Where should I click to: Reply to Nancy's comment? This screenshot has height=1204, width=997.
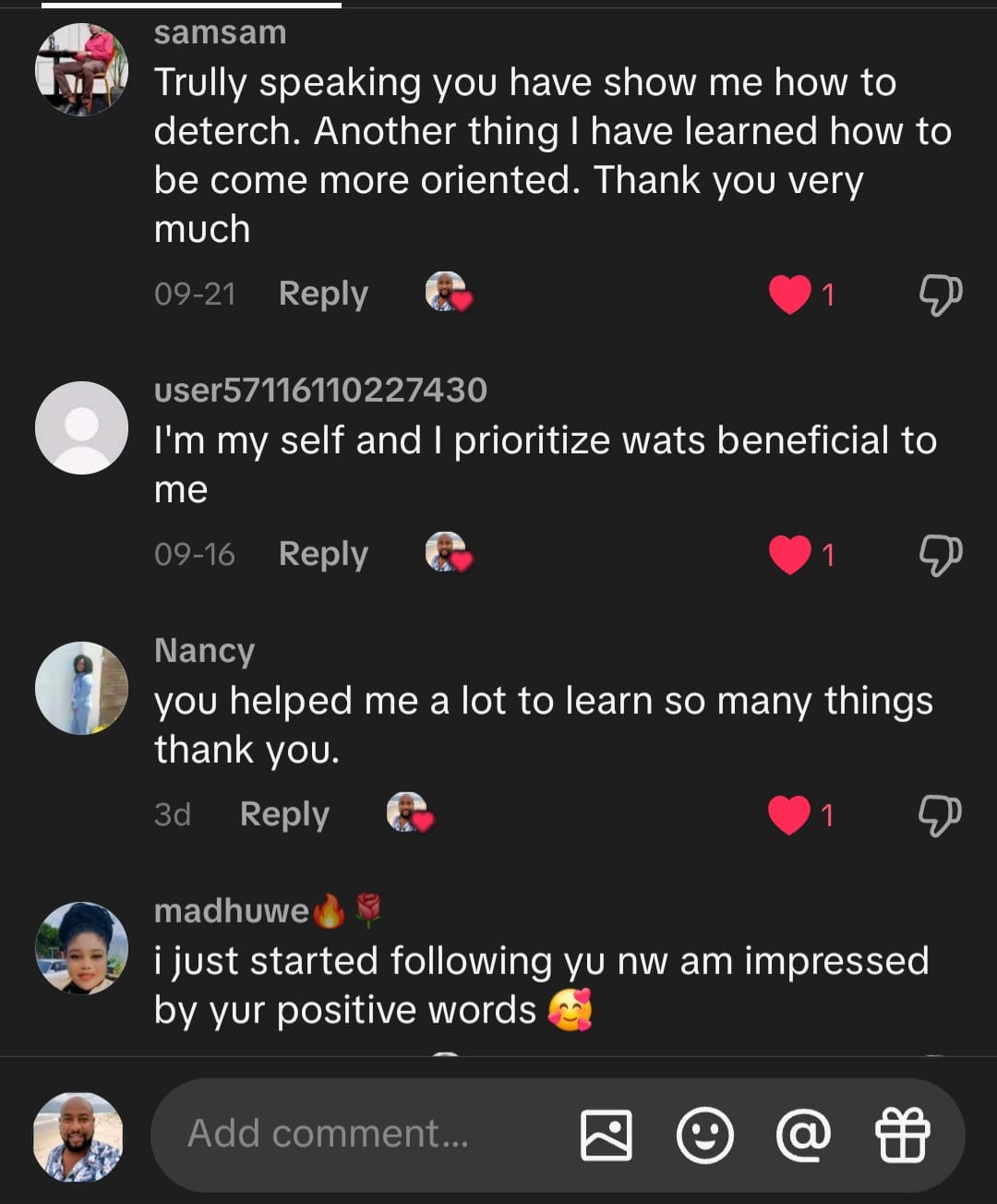[284, 814]
